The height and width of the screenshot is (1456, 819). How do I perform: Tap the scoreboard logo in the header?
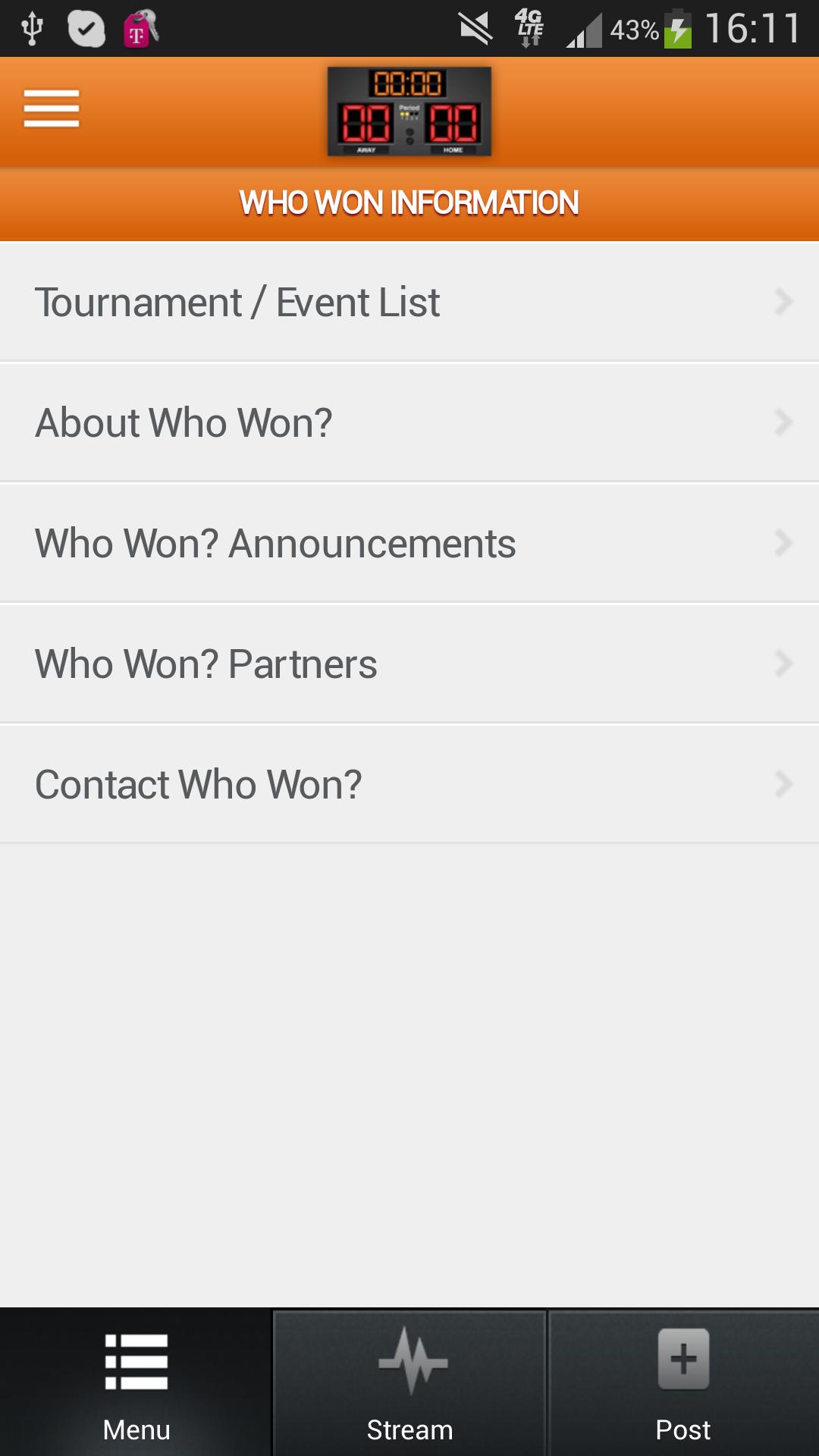pyautogui.click(x=409, y=111)
